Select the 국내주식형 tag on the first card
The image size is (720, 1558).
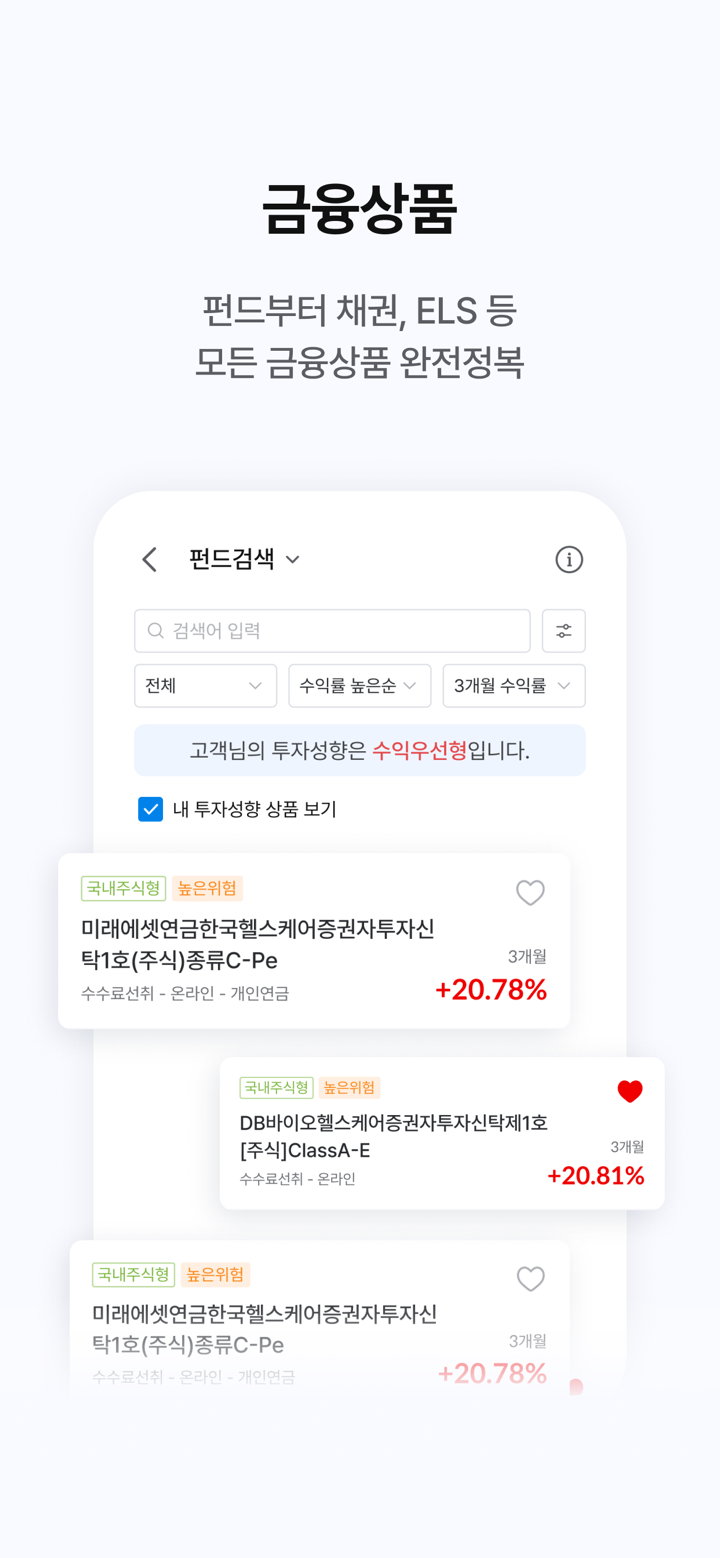tap(123, 889)
